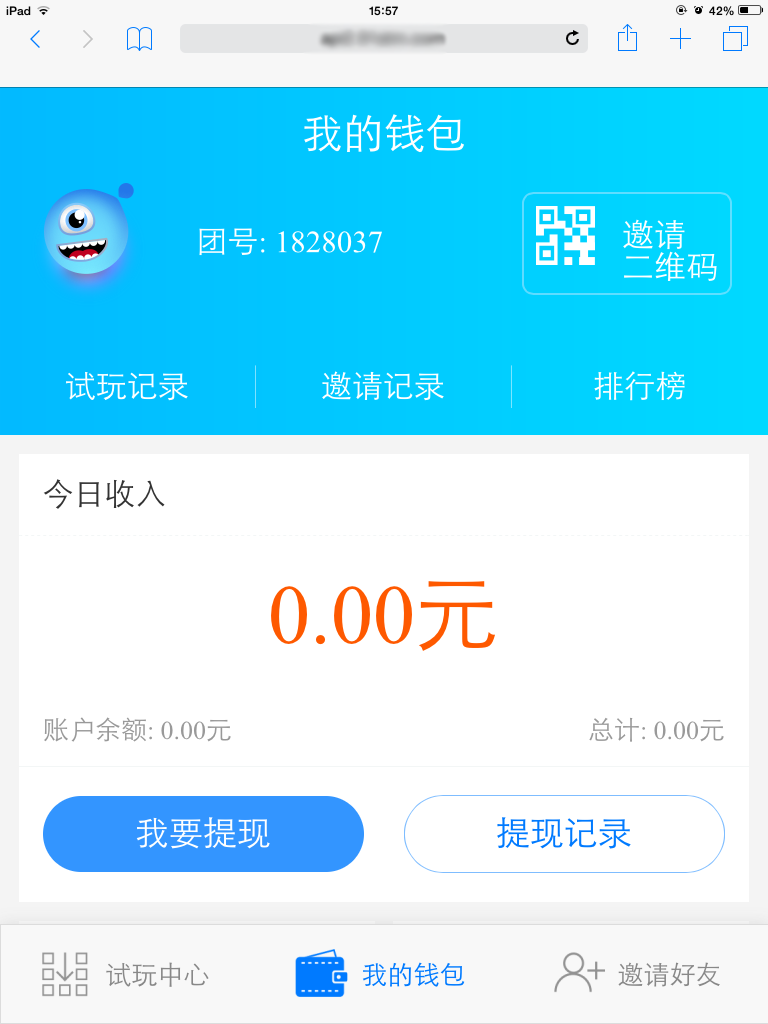This screenshot has height=1024, width=768.
Task: Go to the 邀请好友 tab
Action: [637, 974]
